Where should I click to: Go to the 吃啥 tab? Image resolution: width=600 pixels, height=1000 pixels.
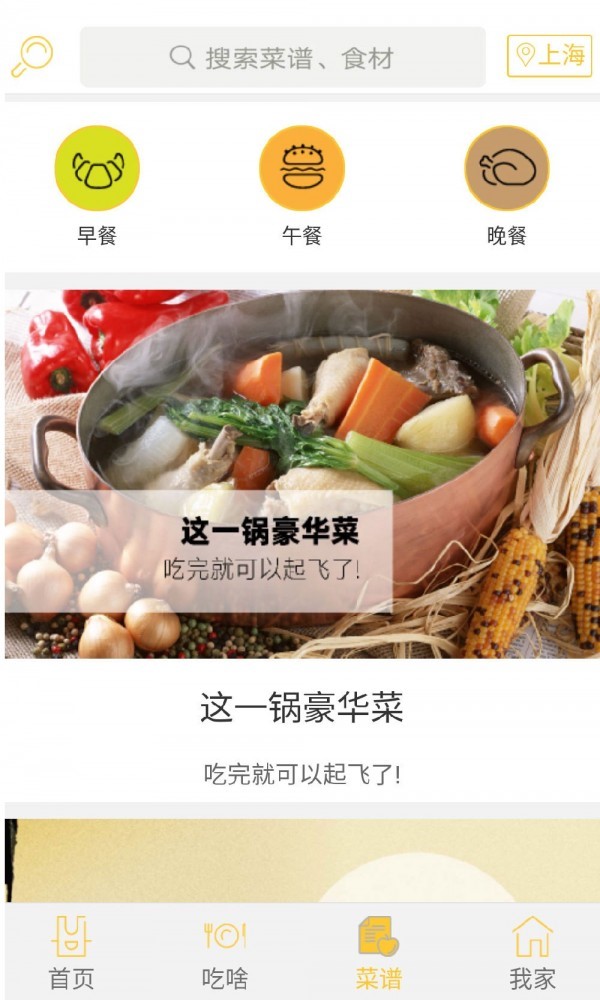click(225, 951)
